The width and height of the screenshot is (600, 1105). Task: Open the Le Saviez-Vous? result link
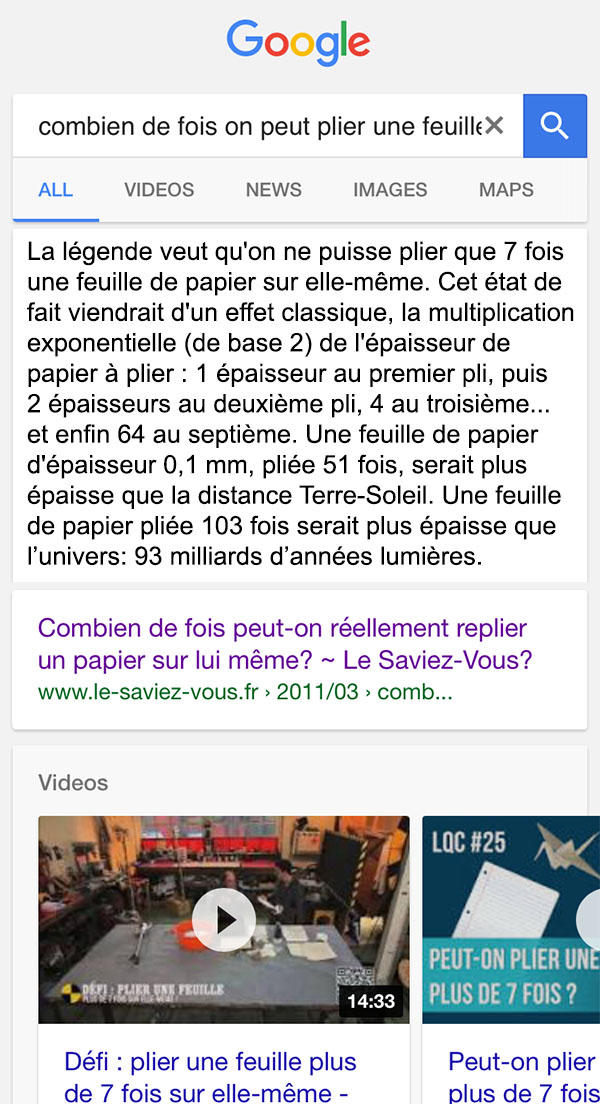(x=285, y=644)
